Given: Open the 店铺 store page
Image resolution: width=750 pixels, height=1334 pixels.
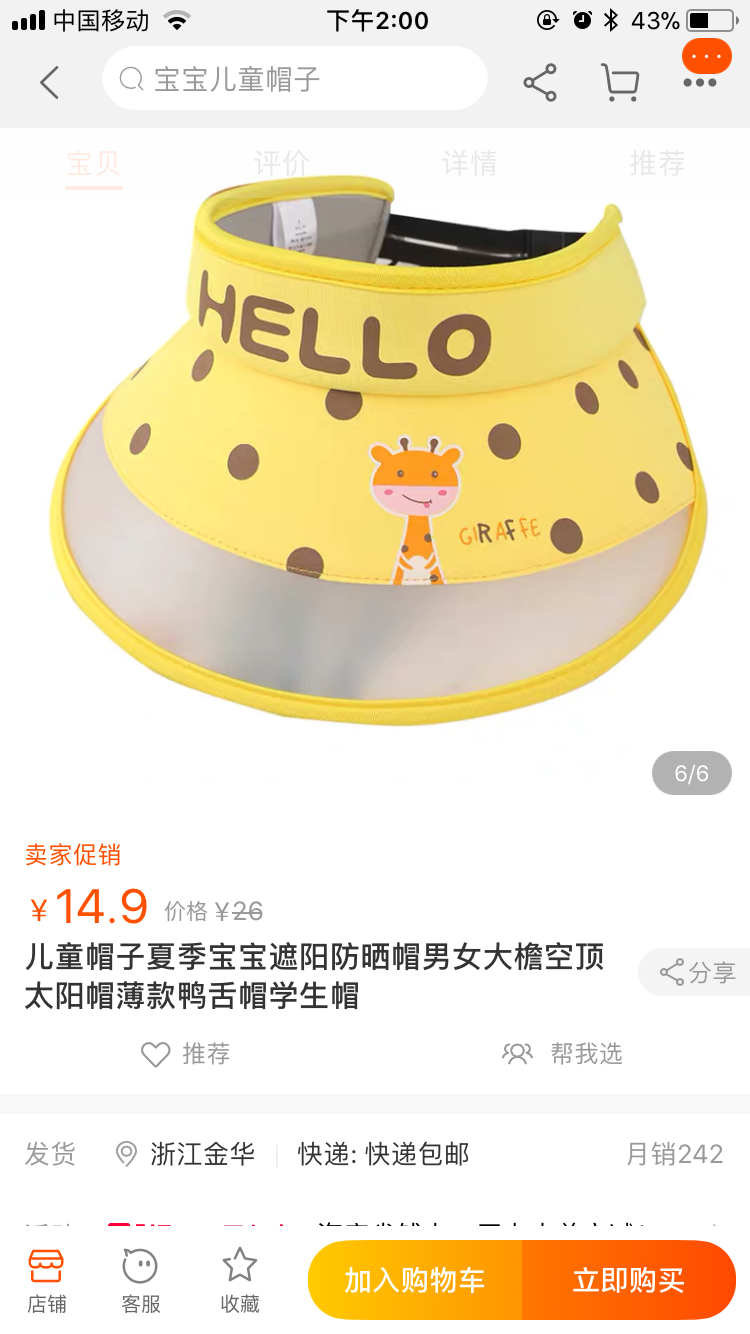Looking at the screenshot, I should point(47,1280).
